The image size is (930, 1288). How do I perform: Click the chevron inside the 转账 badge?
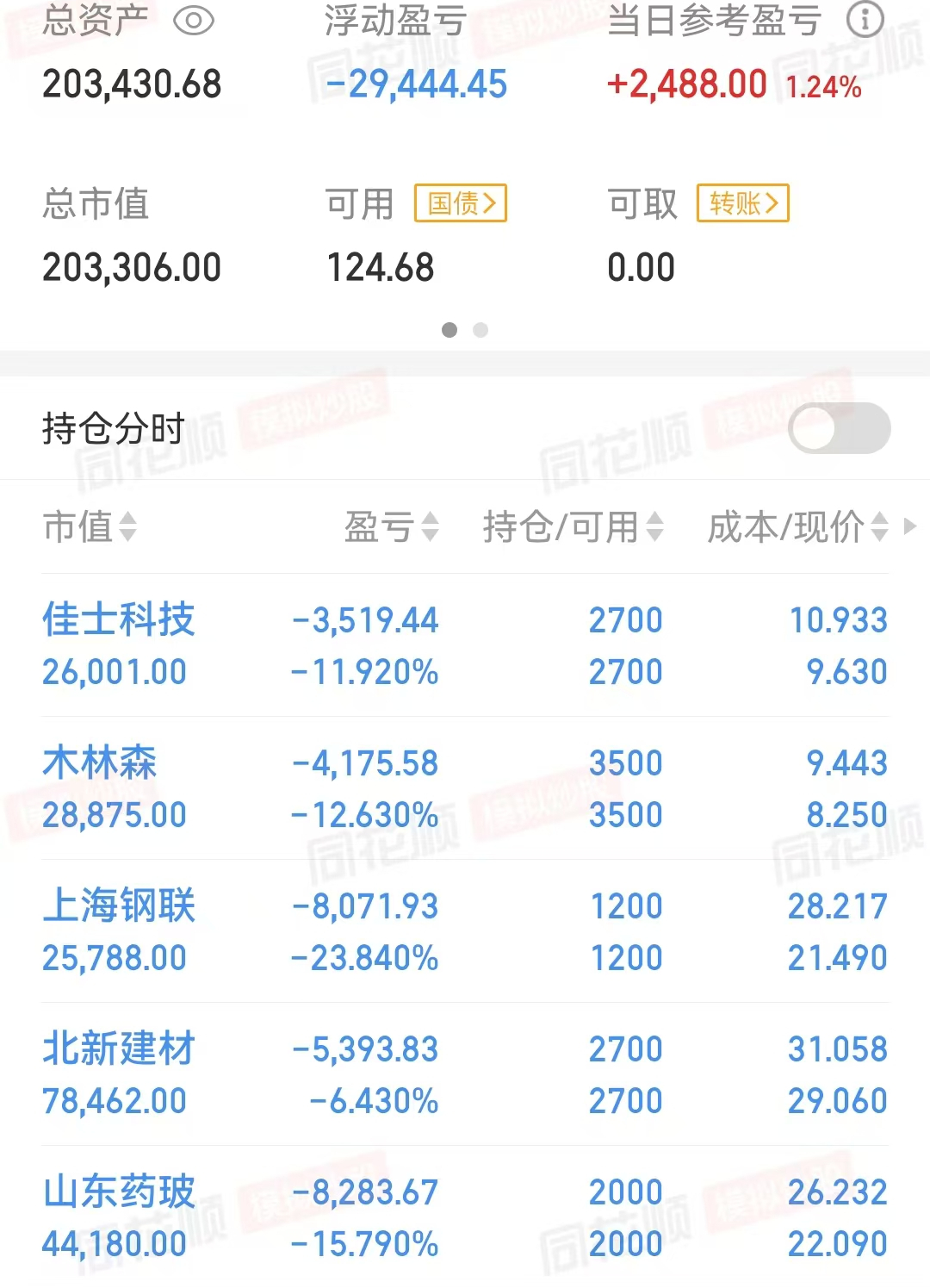772,204
